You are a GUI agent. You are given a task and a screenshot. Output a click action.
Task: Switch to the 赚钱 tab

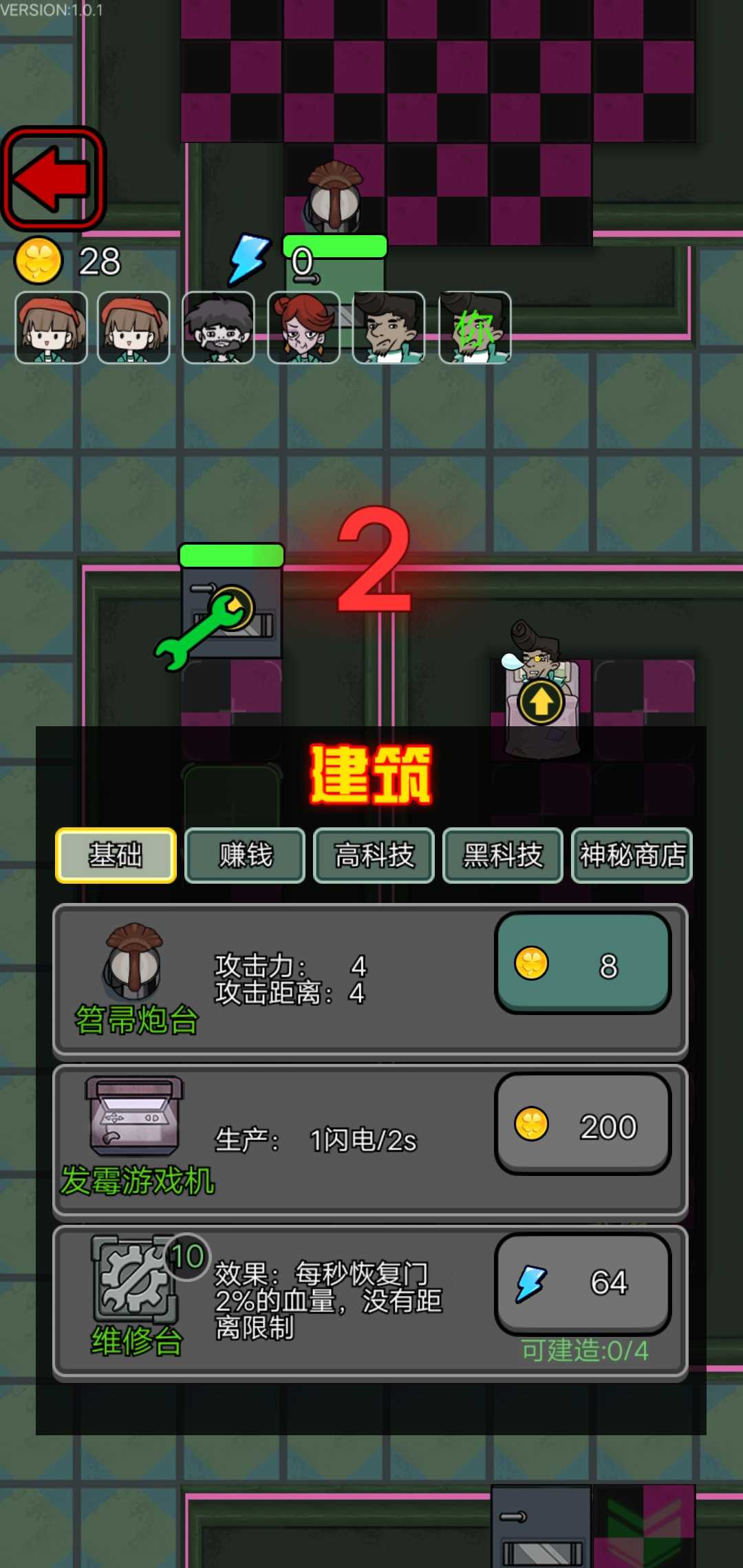point(245,856)
